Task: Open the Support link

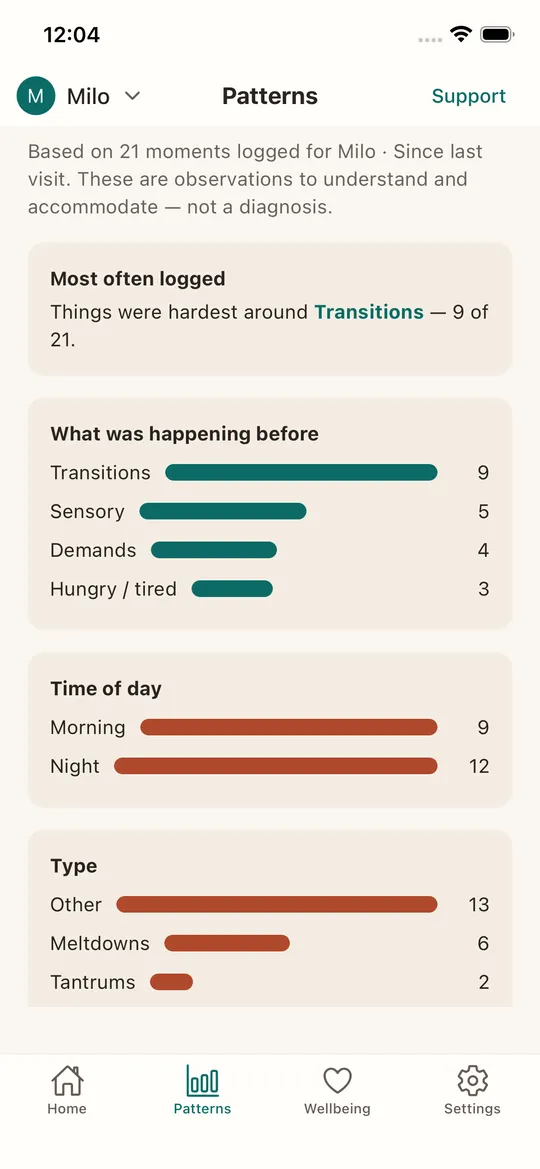Action: (468, 96)
